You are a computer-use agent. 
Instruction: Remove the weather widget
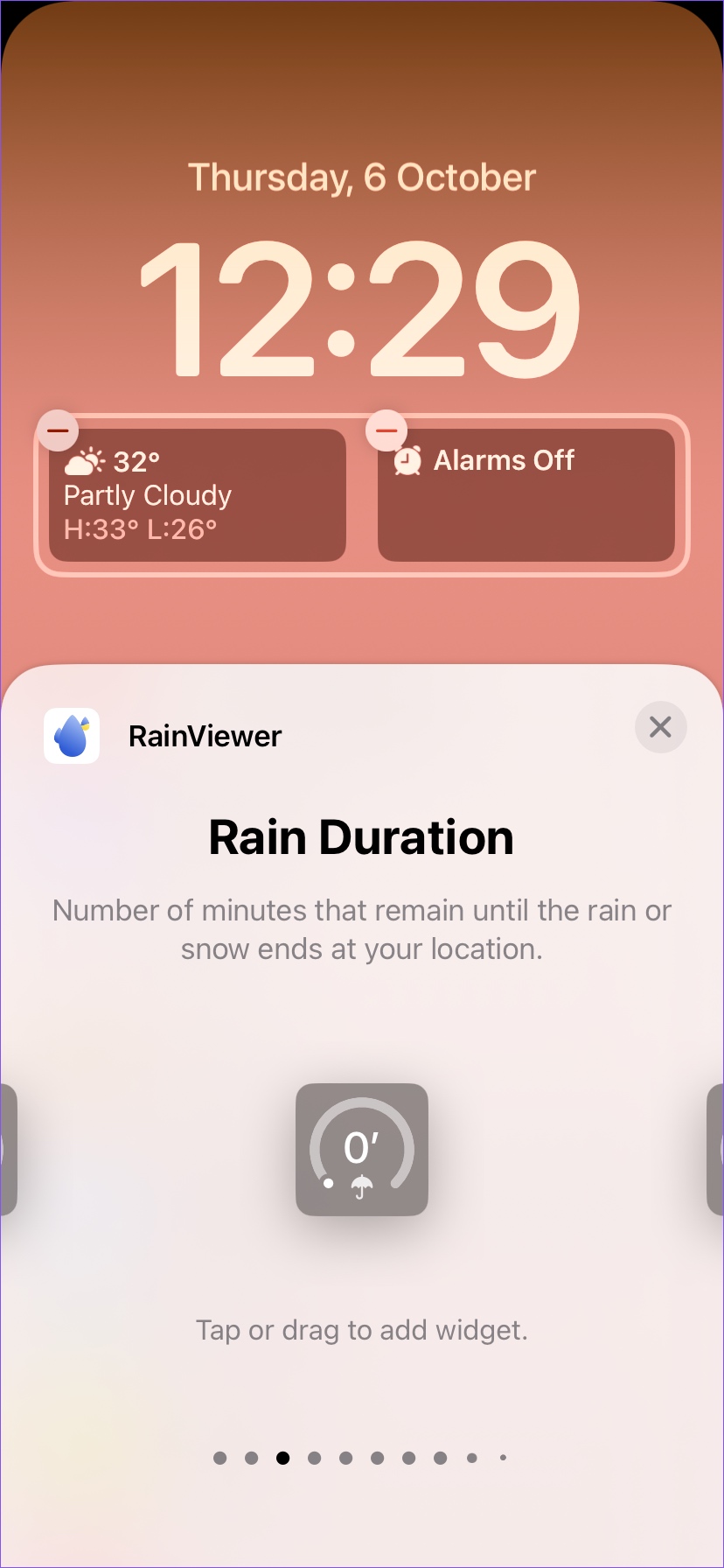pyautogui.click(x=58, y=430)
